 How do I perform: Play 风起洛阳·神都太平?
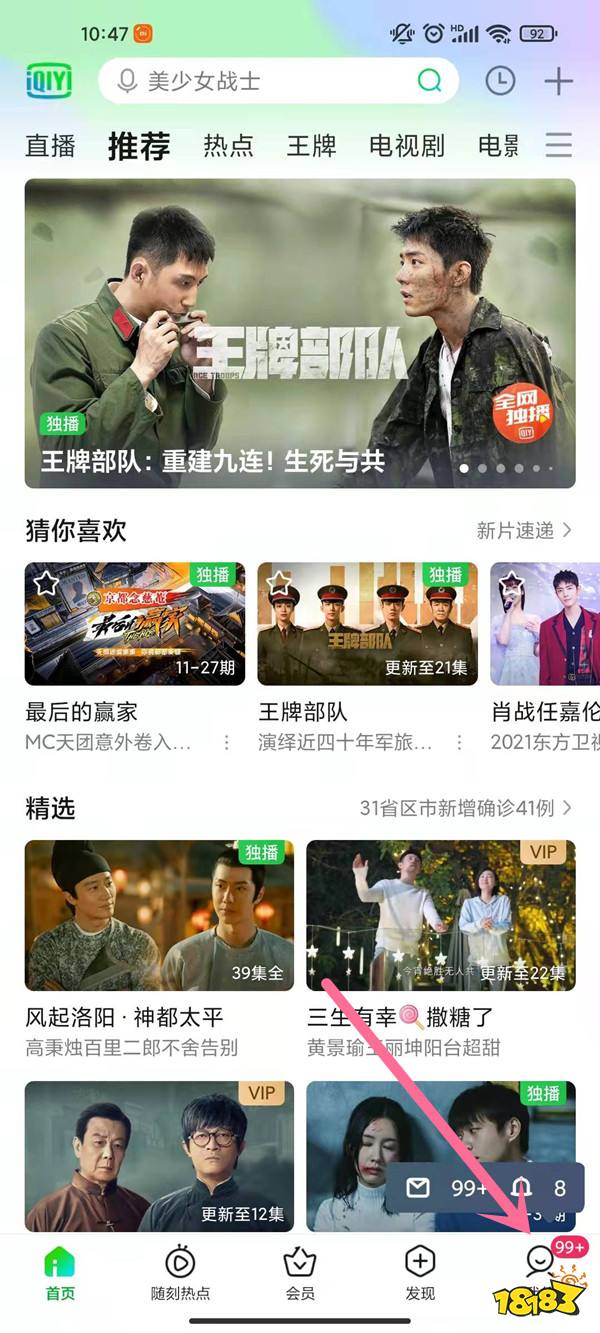[159, 914]
